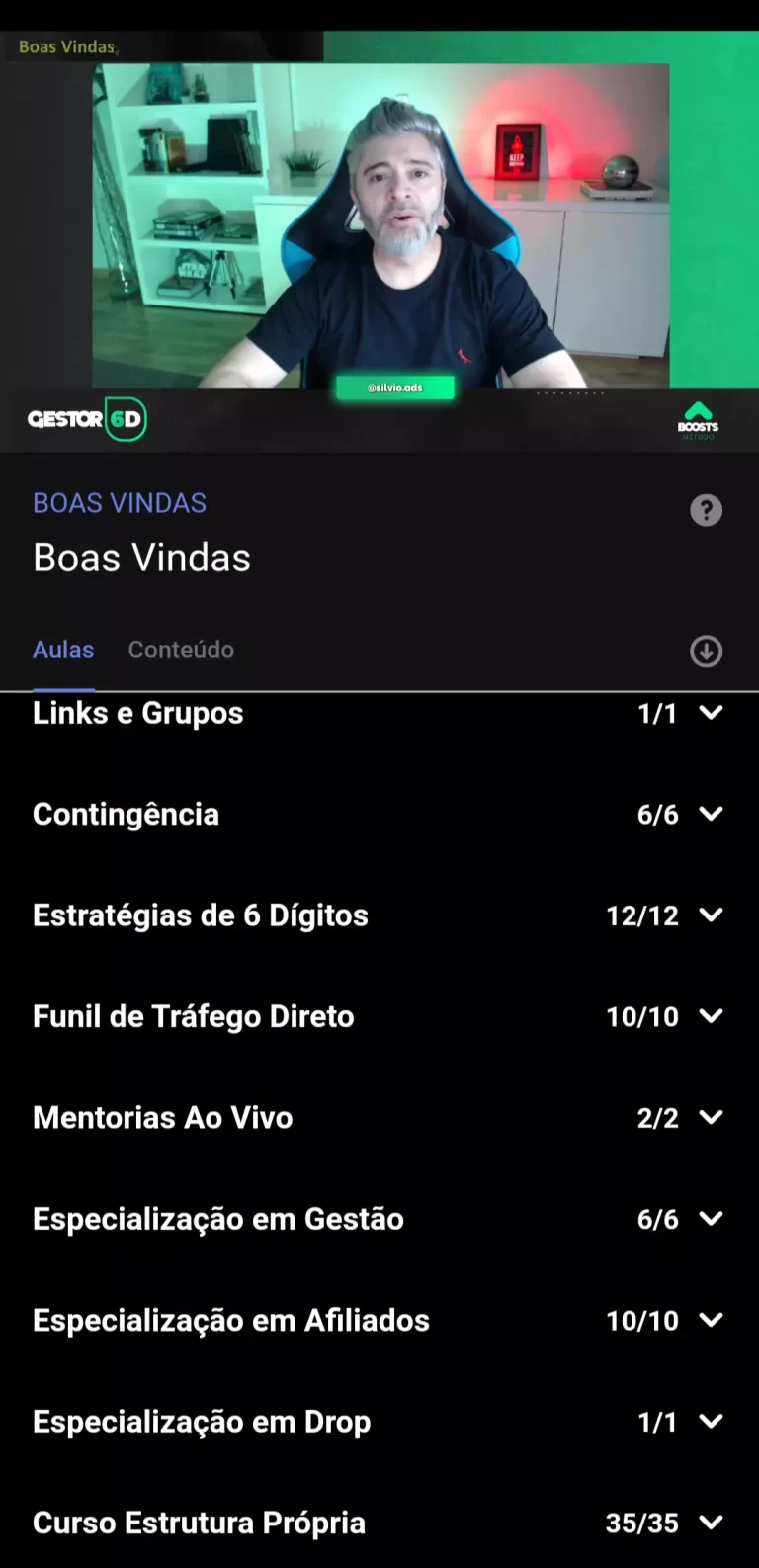759x1568 pixels.
Task: Expand Funil de Tráfego Direto
Action: tap(379, 1016)
